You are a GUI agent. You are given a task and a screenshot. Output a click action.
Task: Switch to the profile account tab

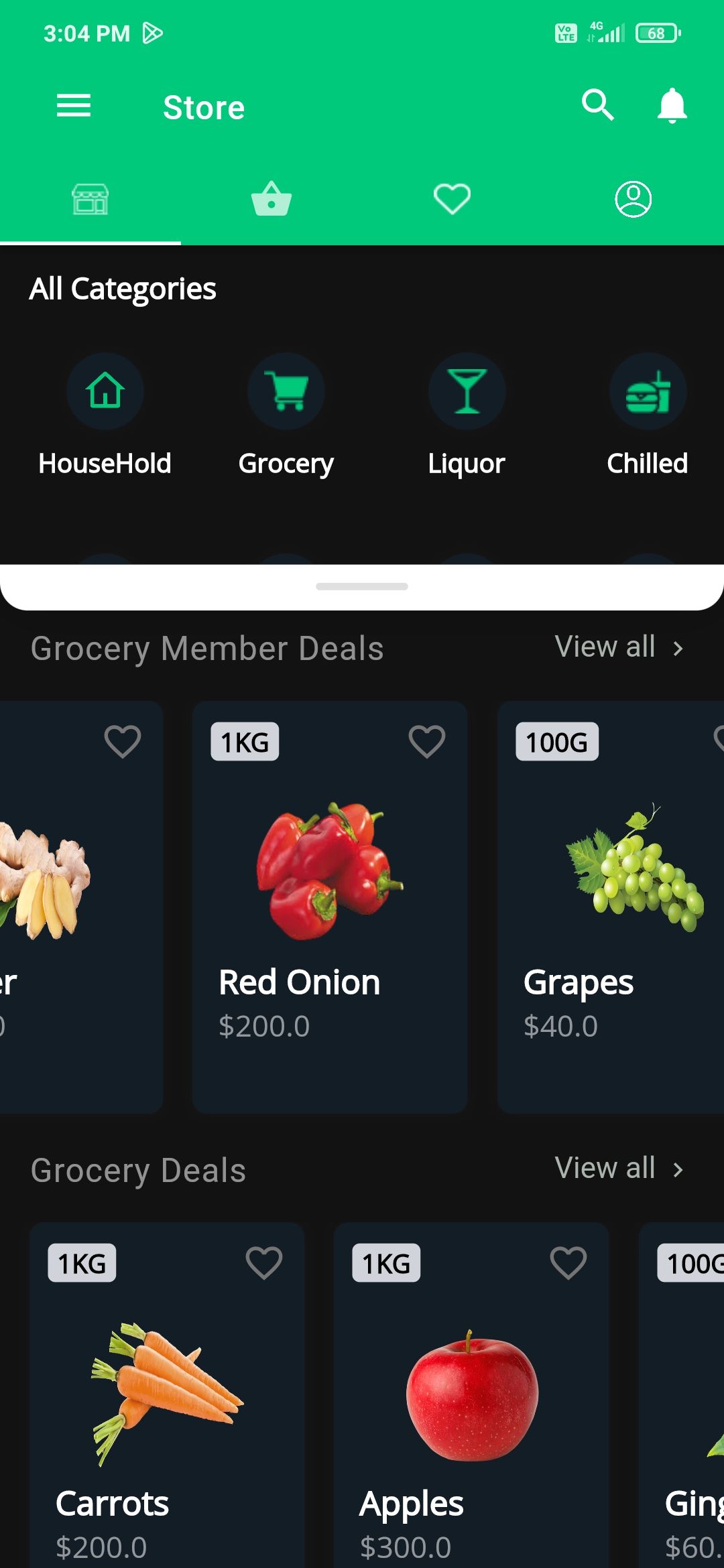[x=633, y=199]
